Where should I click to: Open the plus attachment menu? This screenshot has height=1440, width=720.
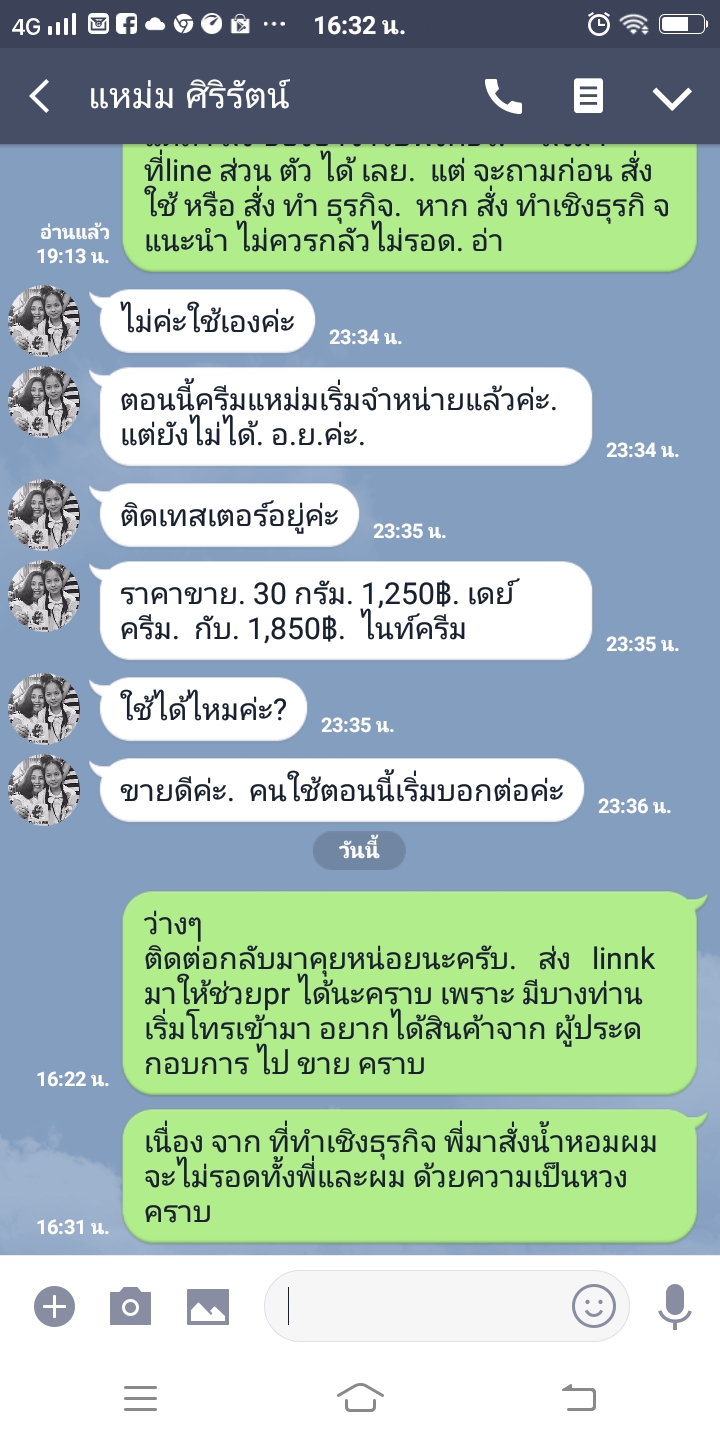(x=54, y=1306)
